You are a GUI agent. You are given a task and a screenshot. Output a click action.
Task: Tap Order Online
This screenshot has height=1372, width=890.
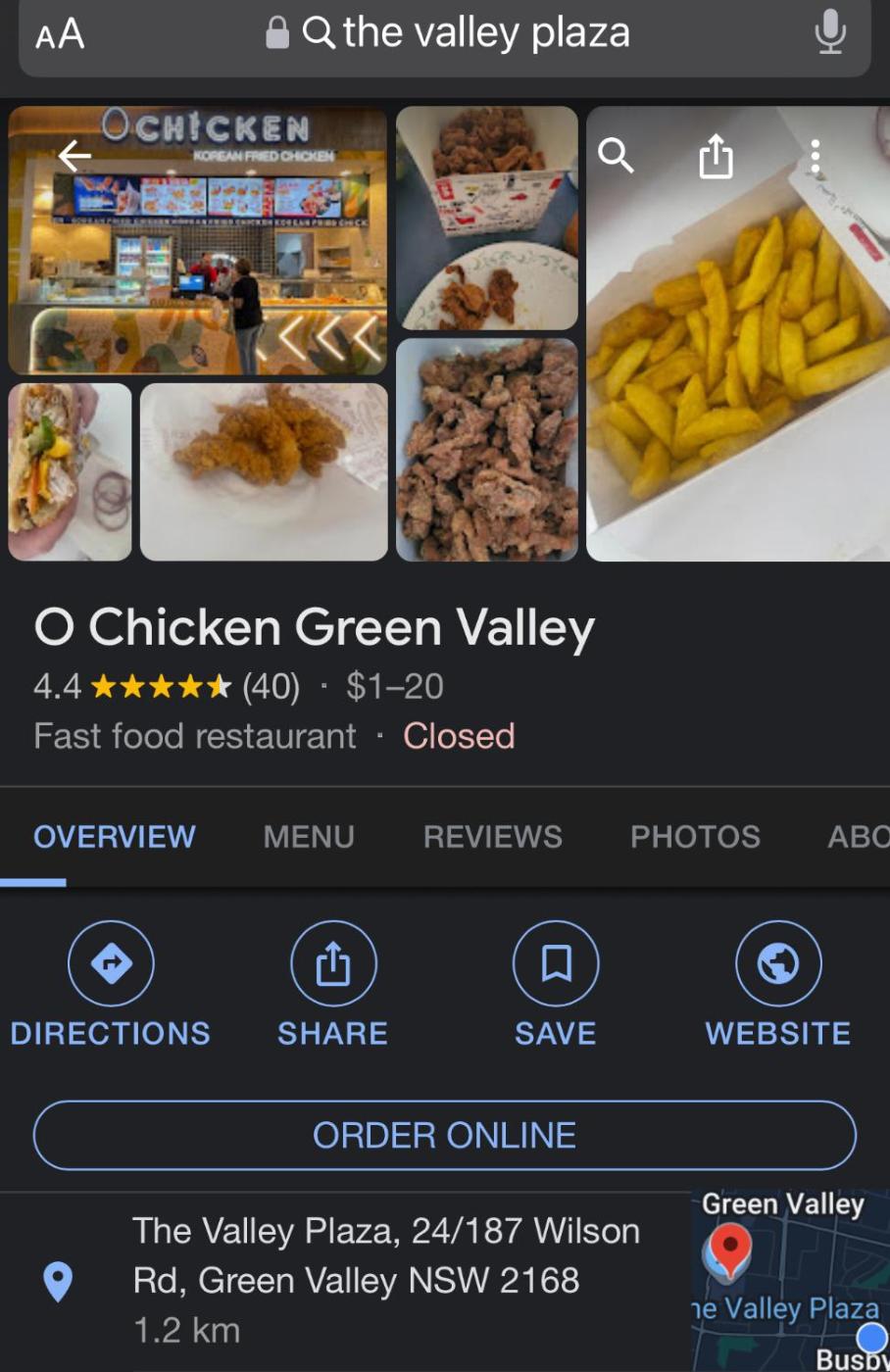point(445,1136)
